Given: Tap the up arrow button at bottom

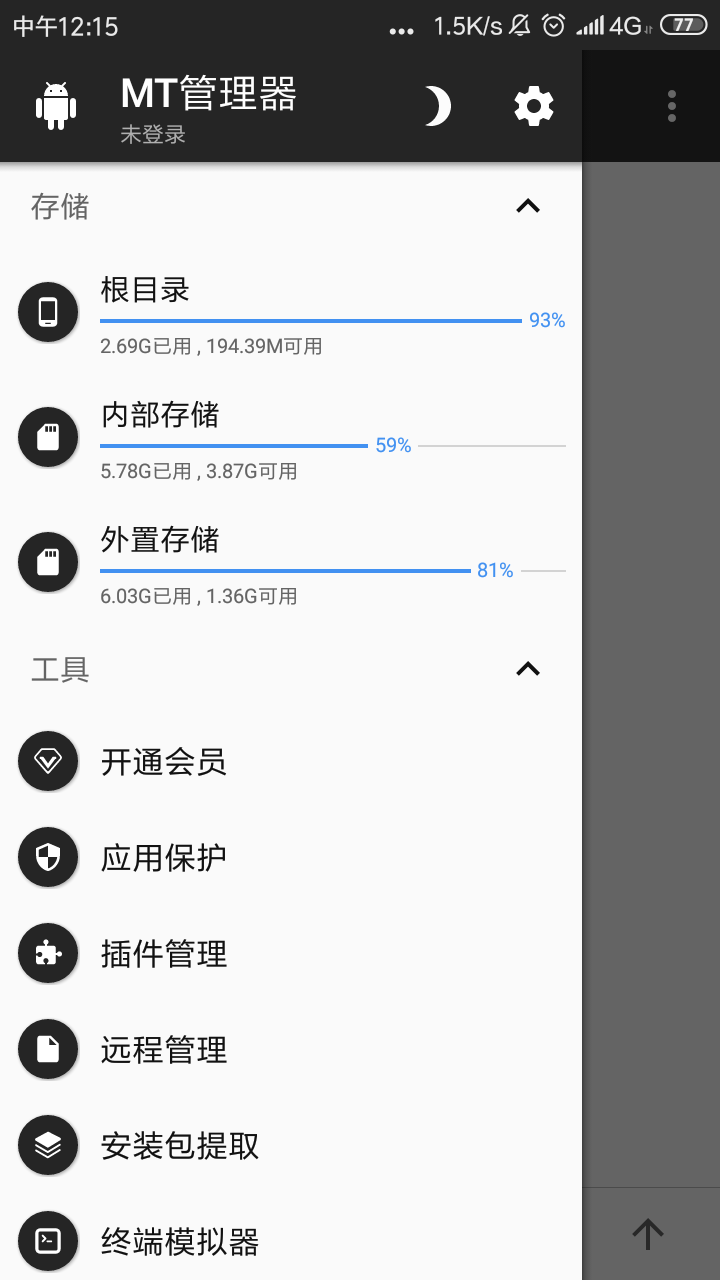Looking at the screenshot, I should [648, 1234].
